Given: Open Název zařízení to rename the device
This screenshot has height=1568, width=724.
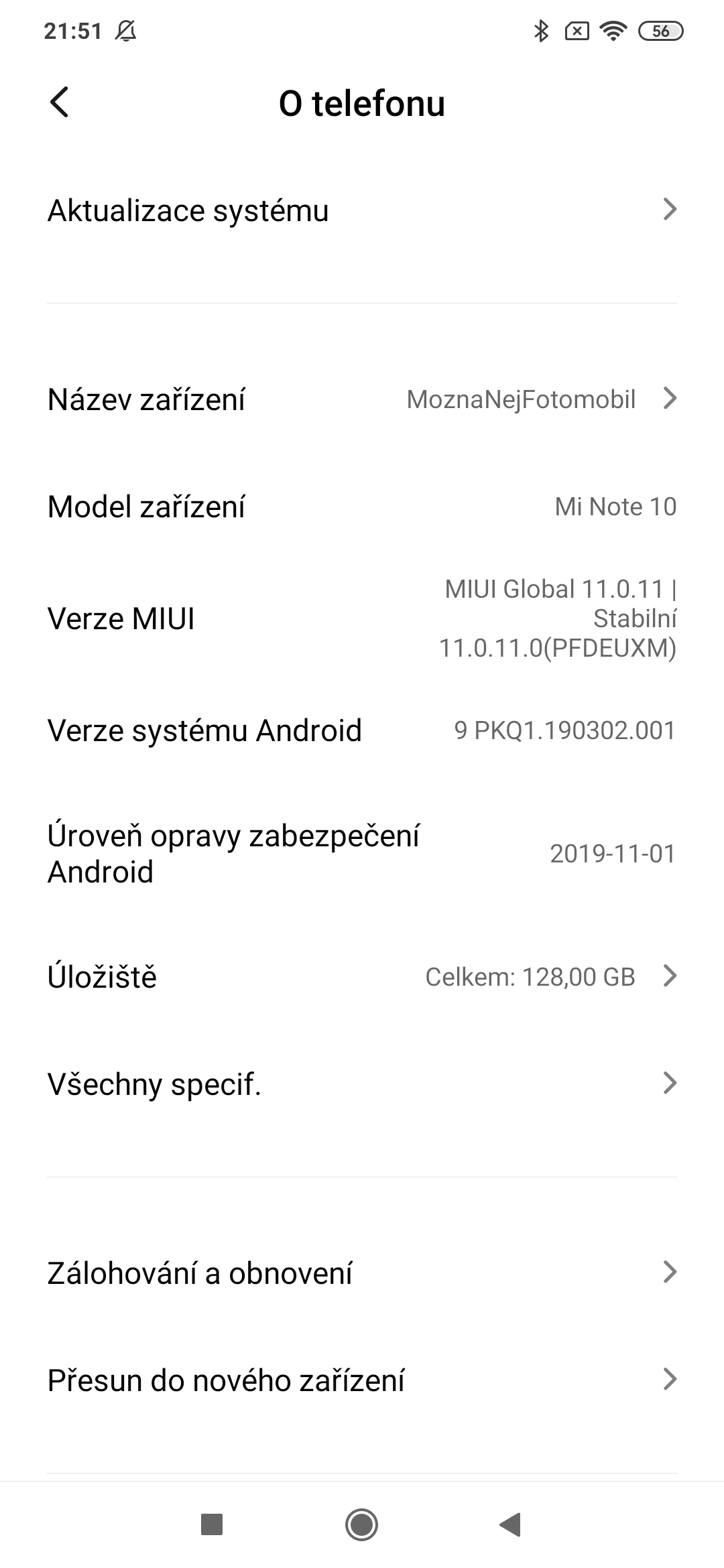Looking at the screenshot, I should pos(362,399).
